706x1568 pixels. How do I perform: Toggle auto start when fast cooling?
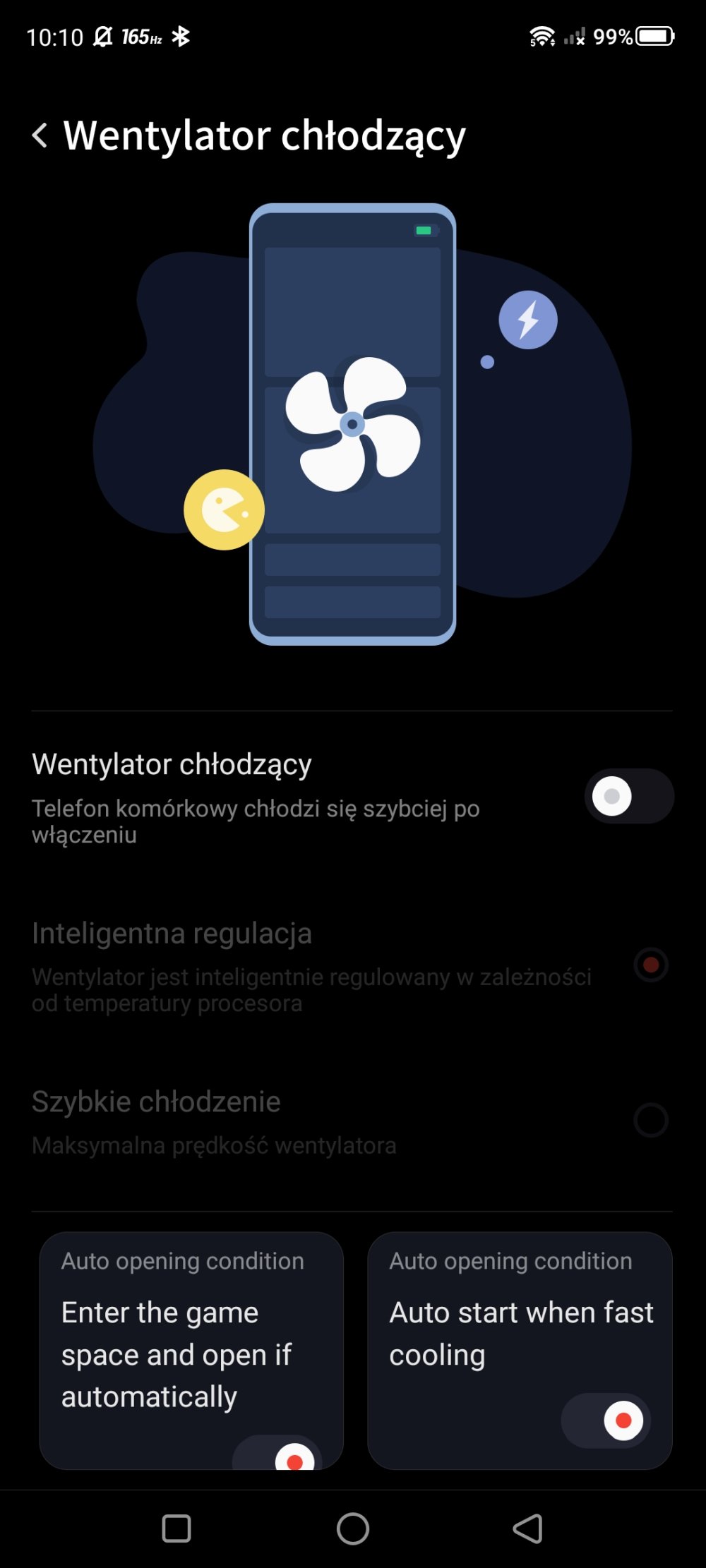tap(606, 1420)
